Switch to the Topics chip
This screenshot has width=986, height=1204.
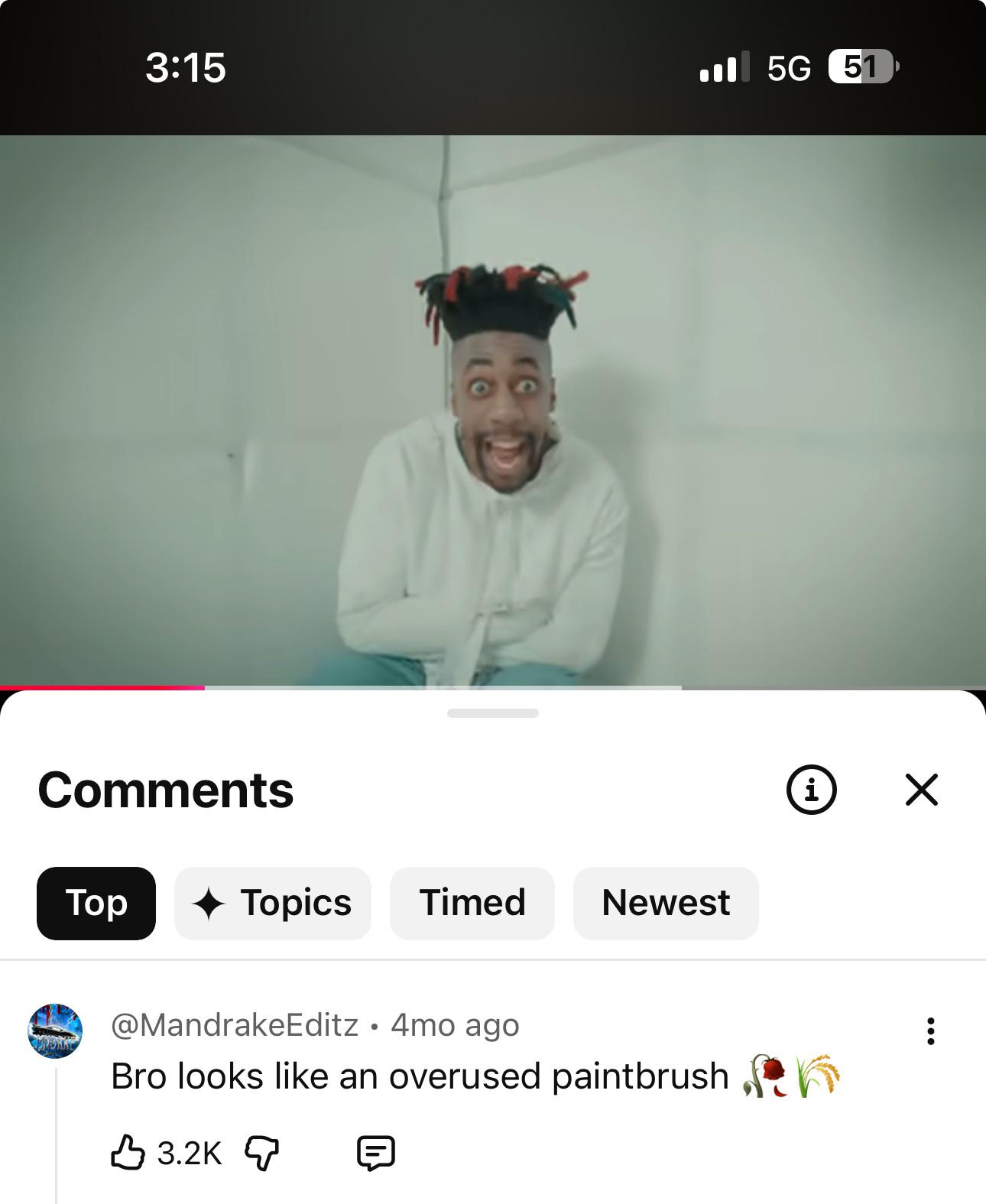tap(273, 903)
